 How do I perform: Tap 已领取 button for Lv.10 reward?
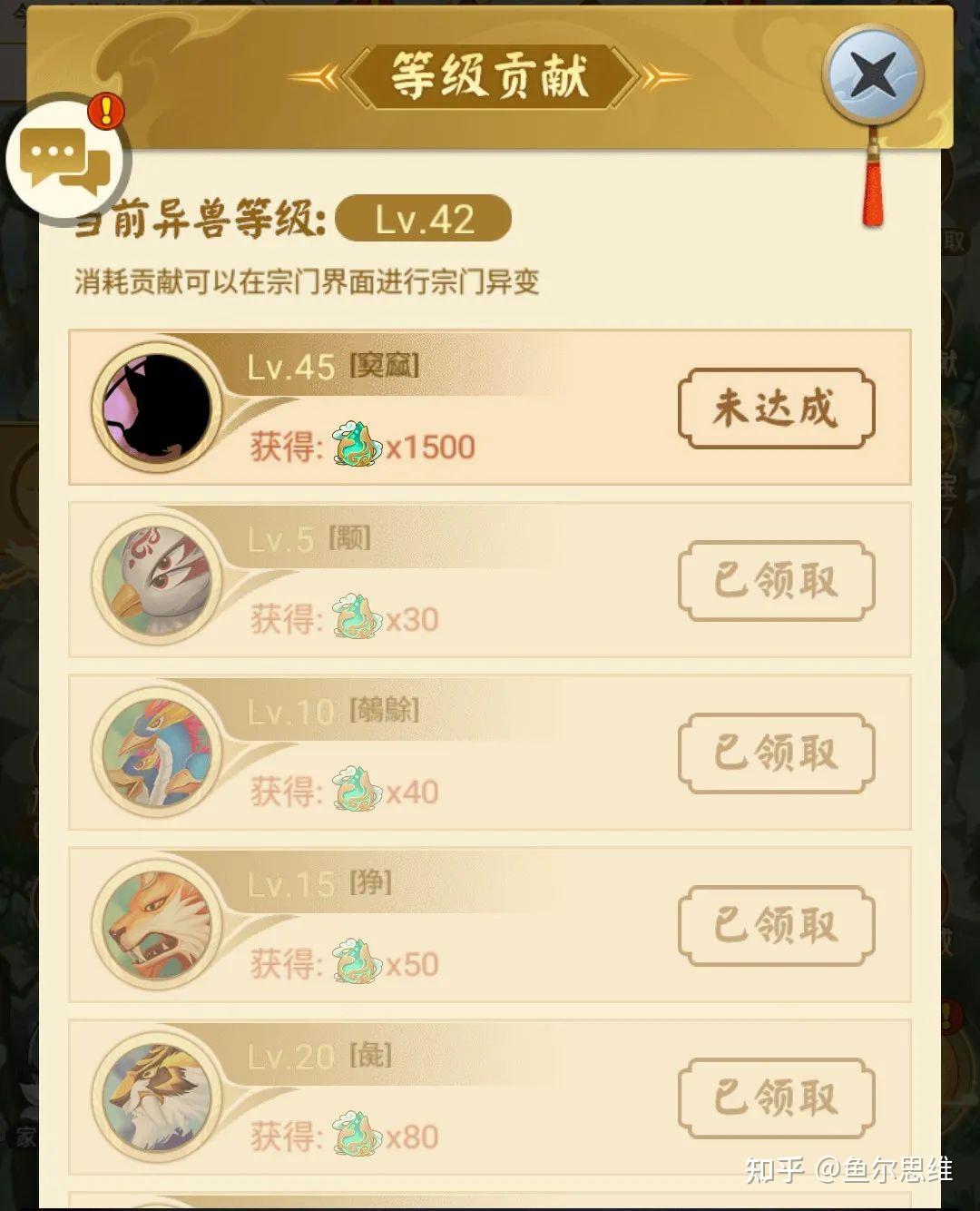coord(776,753)
